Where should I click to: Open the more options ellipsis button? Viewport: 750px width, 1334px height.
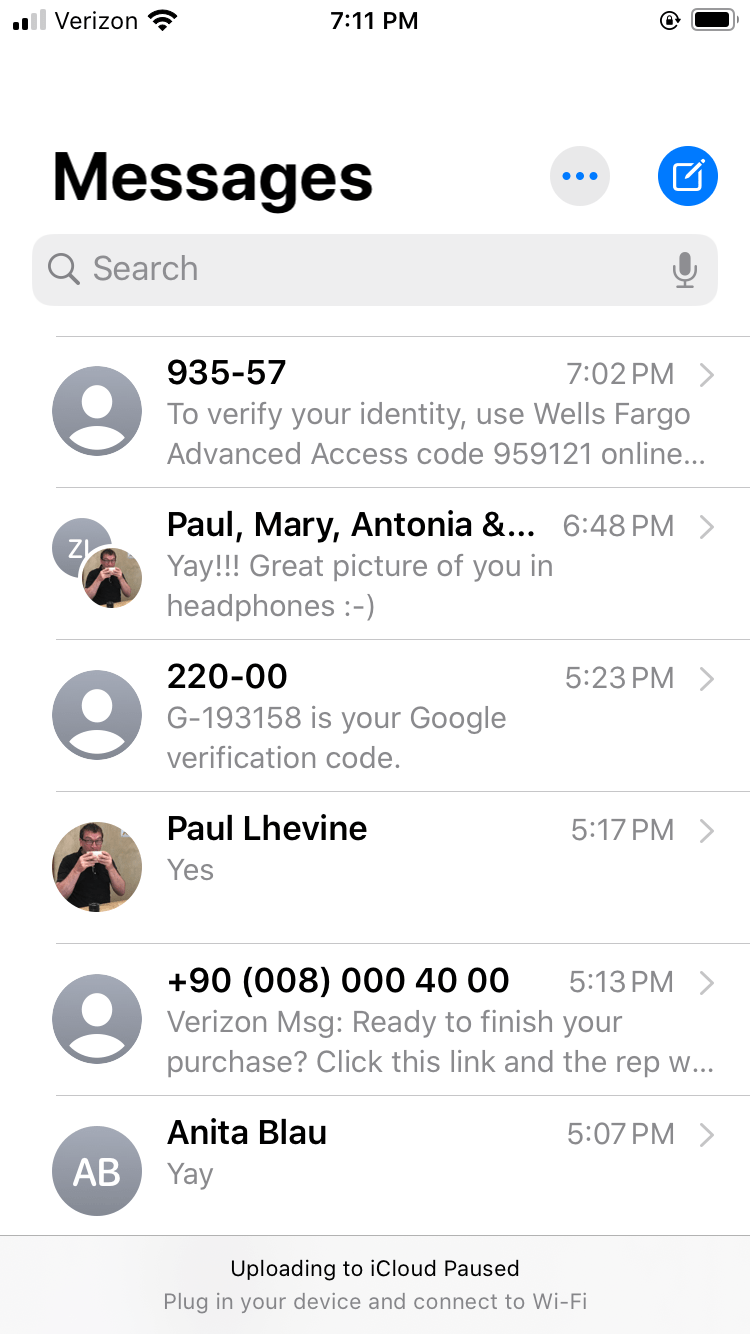point(580,177)
